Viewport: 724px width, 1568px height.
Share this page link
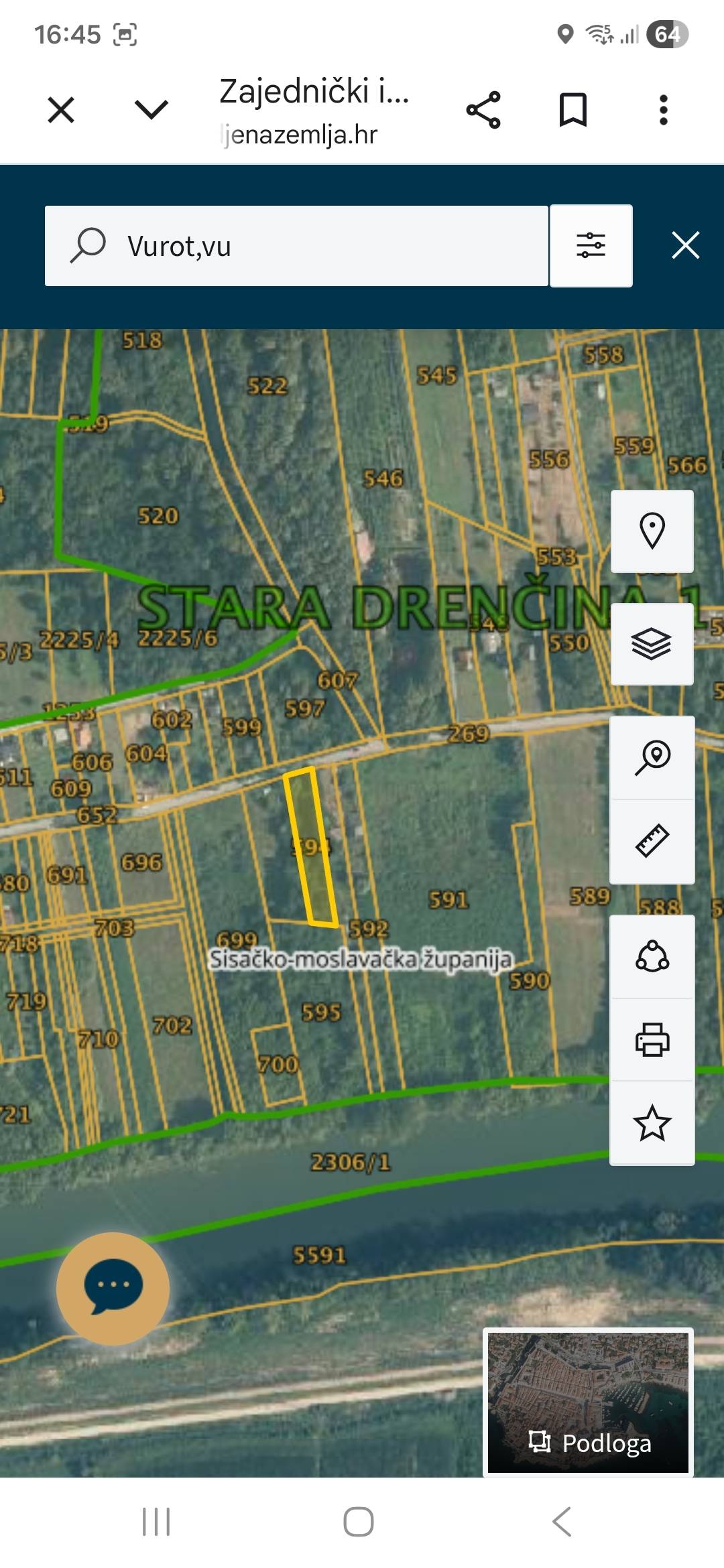[483, 110]
